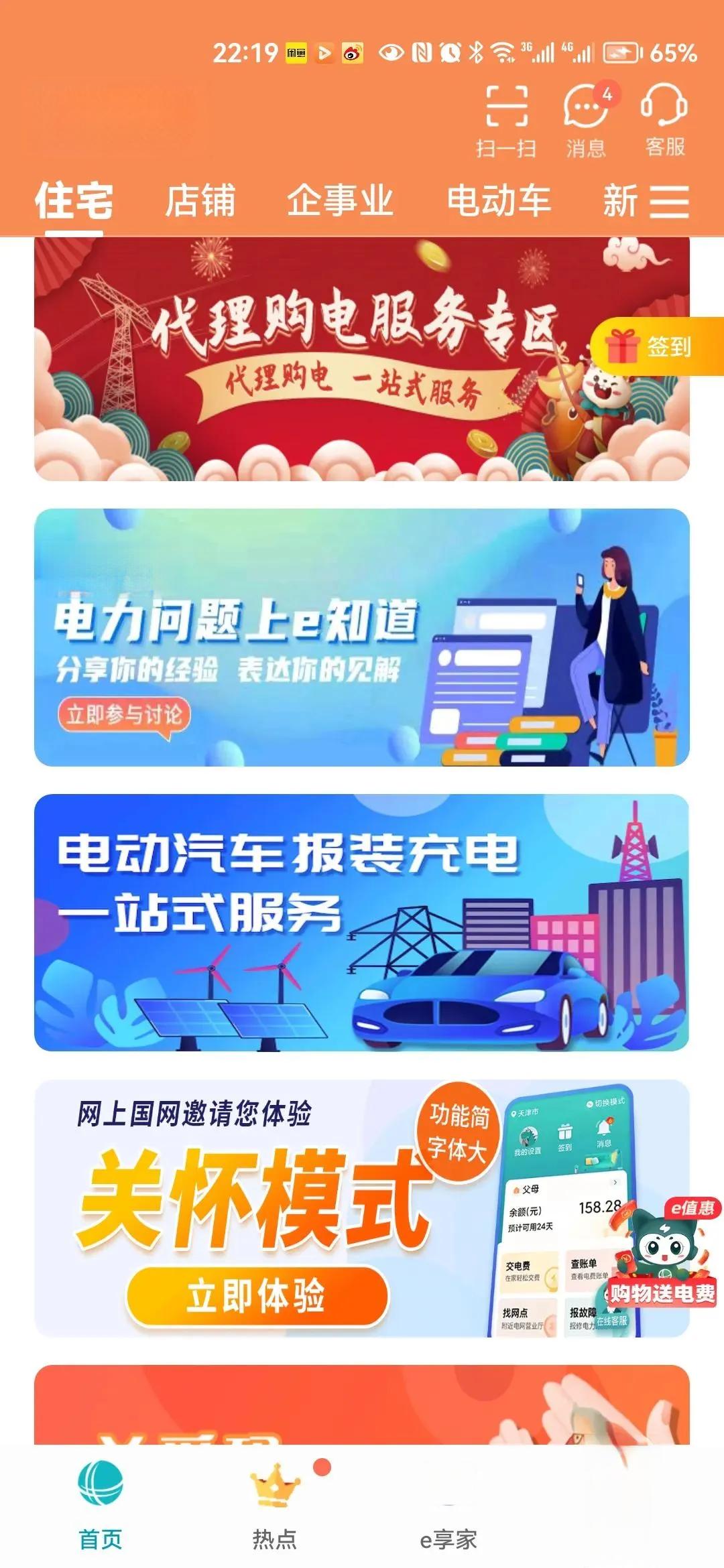Open 消息 messages
The height and width of the screenshot is (1568, 724).
(x=586, y=119)
